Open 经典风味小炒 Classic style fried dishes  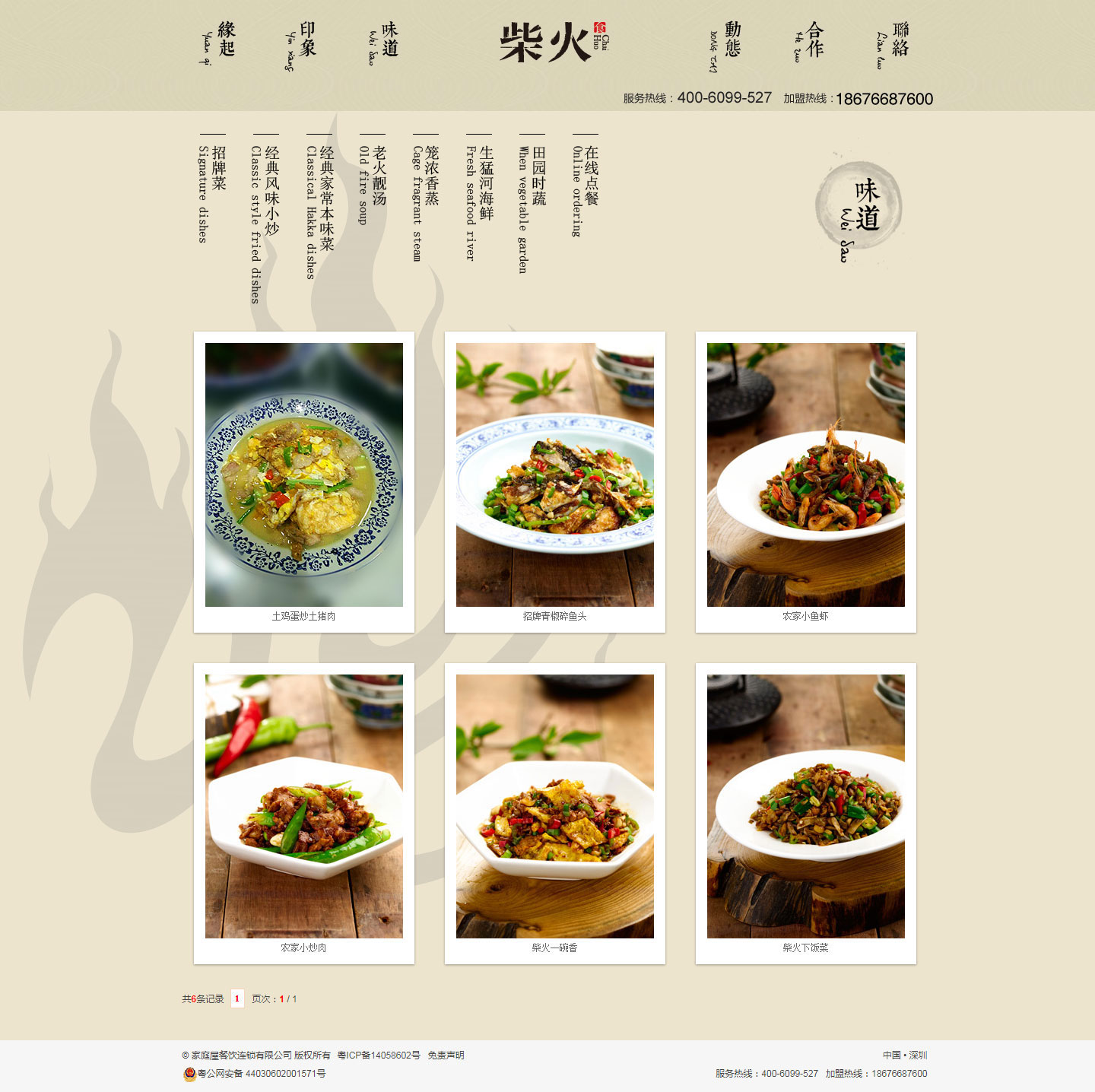265,221
